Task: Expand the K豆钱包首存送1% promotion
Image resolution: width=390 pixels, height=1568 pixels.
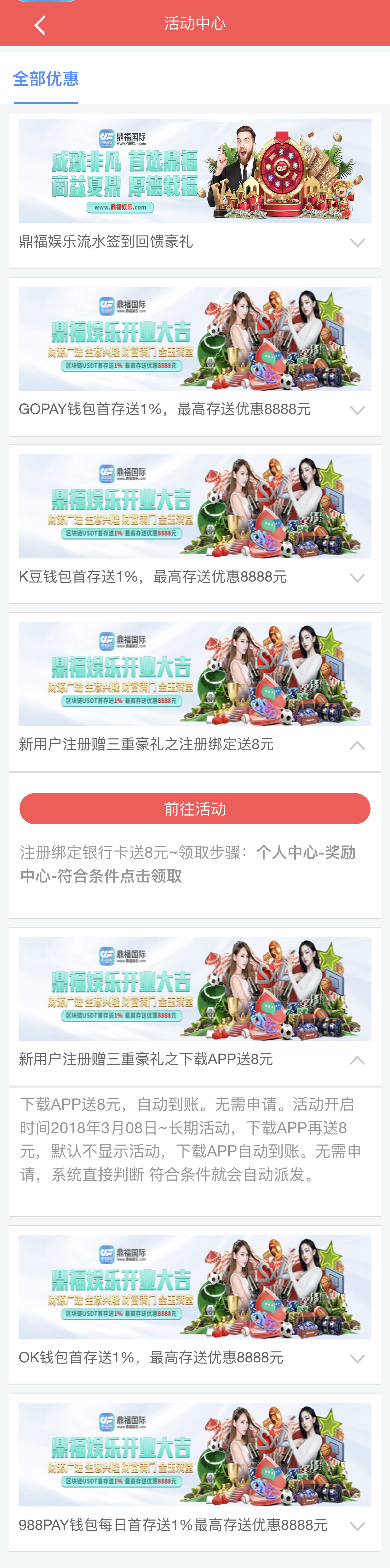Action: (x=357, y=578)
